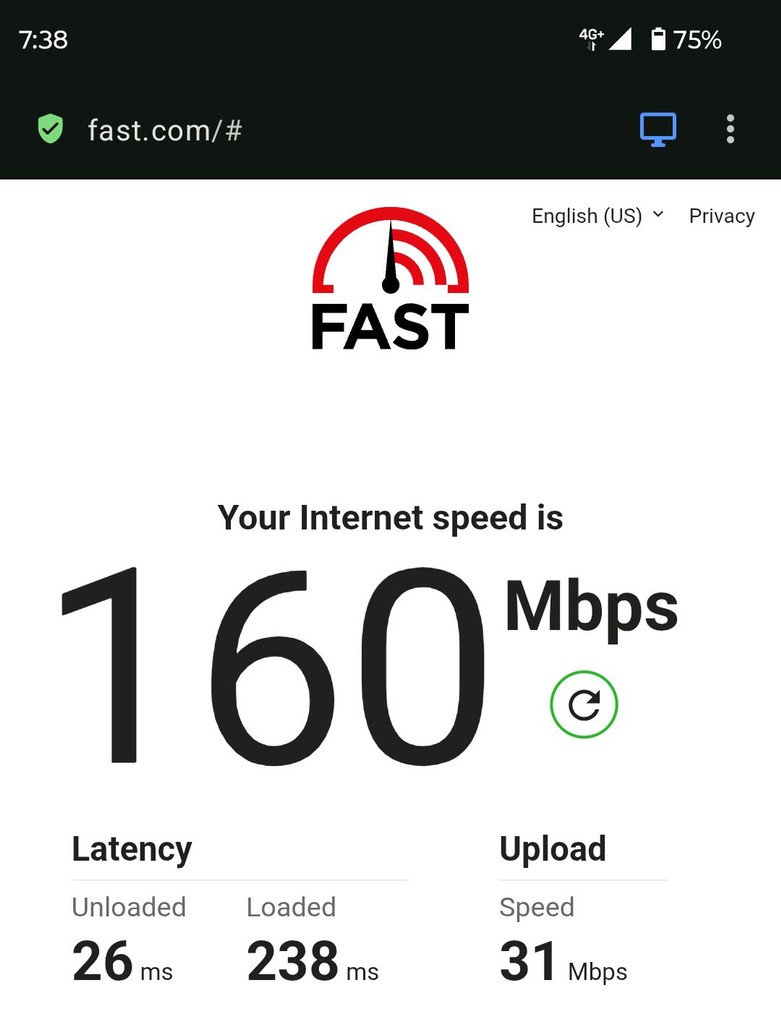Open the English (US) language dropdown

pos(597,216)
